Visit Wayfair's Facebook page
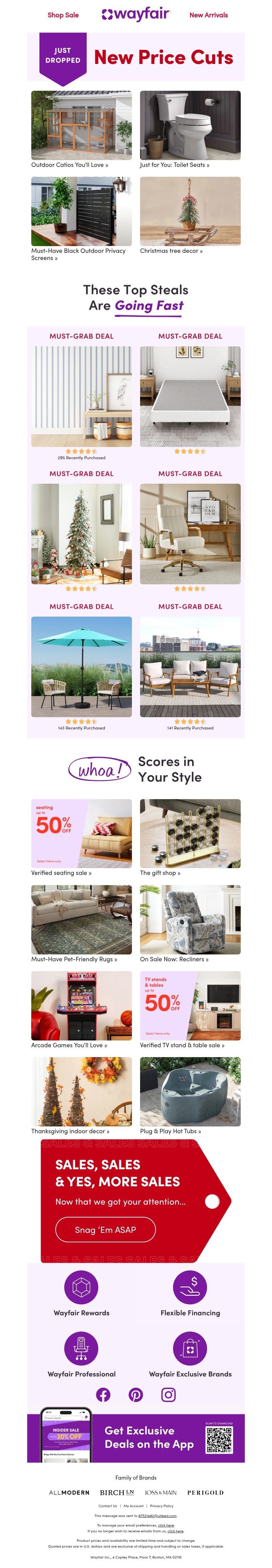272x1568 pixels. (x=103, y=1395)
